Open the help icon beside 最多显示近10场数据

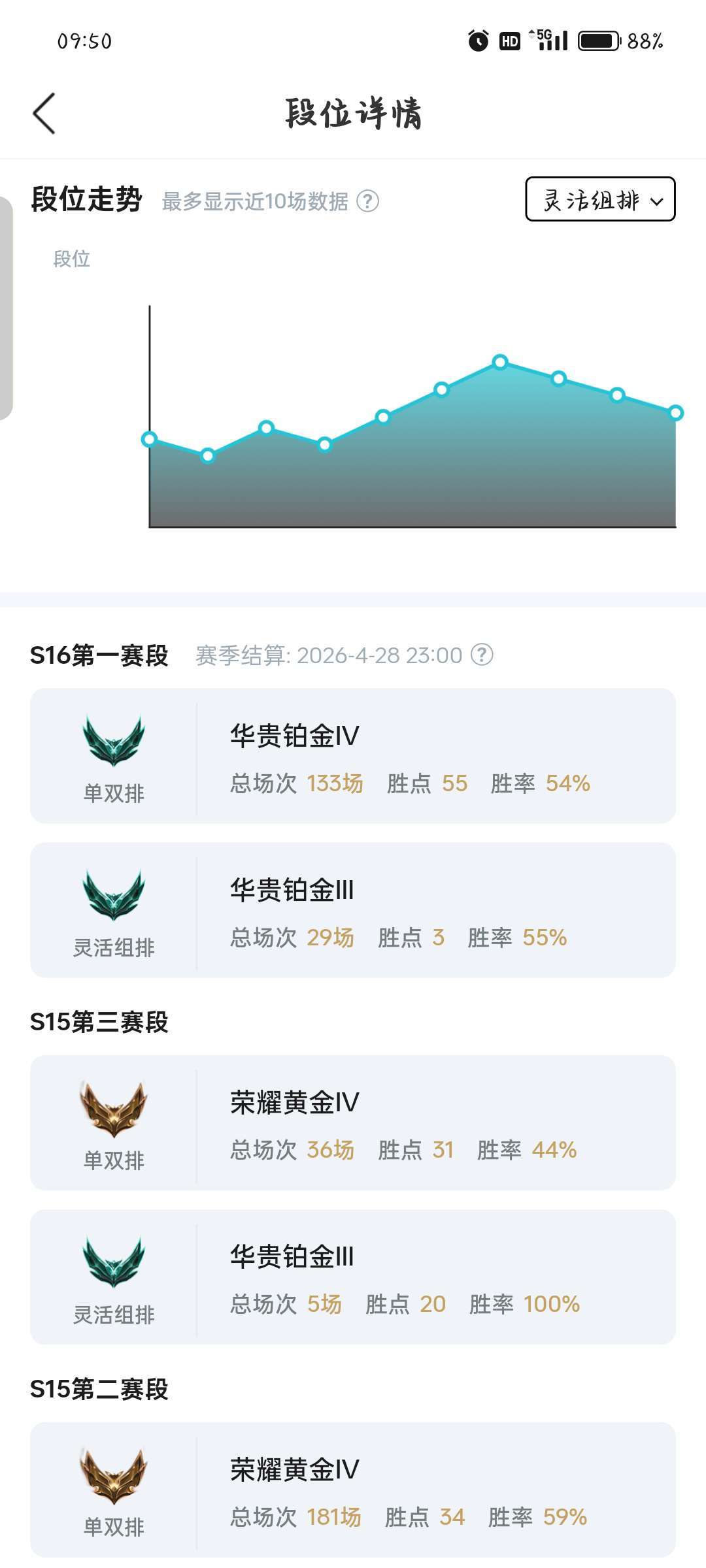click(367, 202)
